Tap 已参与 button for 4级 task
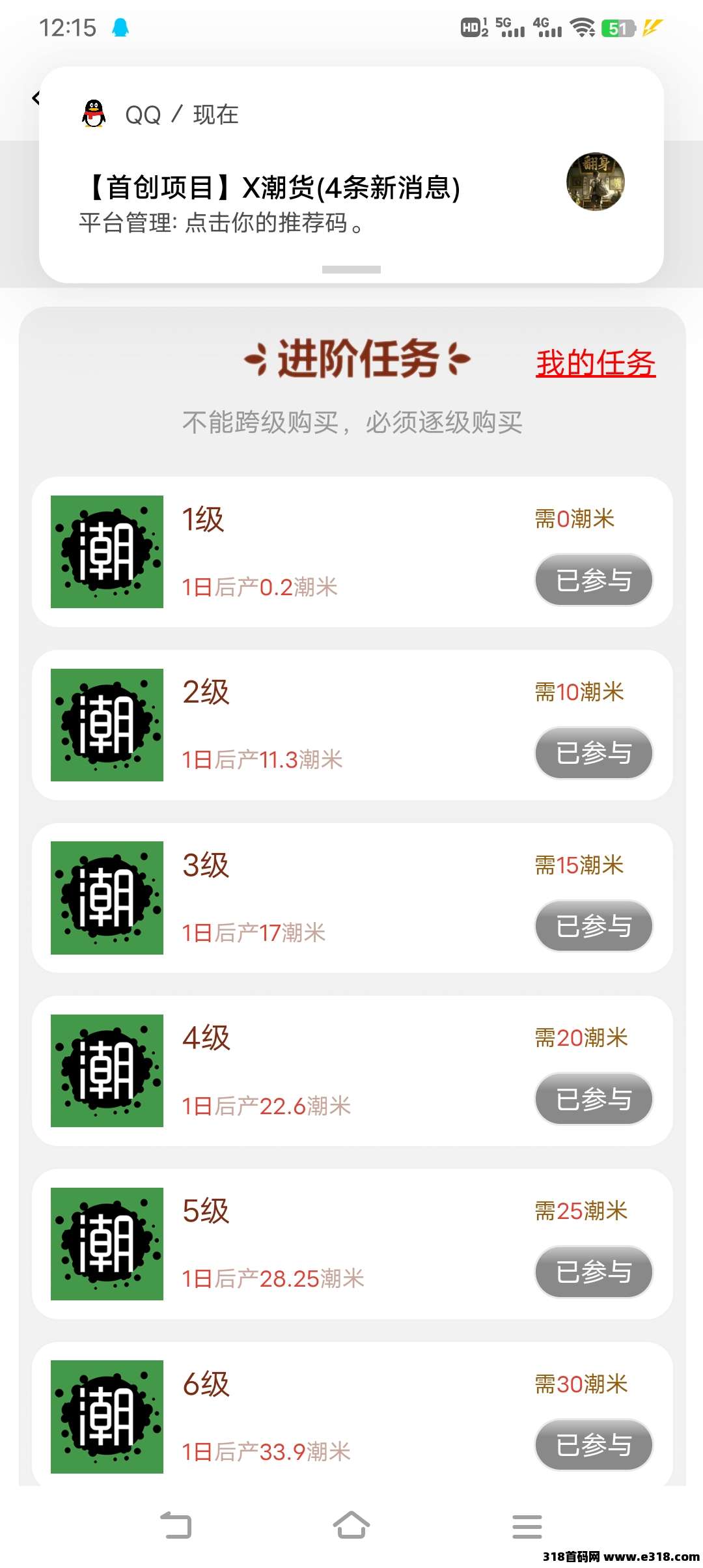Screen dimensions: 703x1568 click(594, 1099)
